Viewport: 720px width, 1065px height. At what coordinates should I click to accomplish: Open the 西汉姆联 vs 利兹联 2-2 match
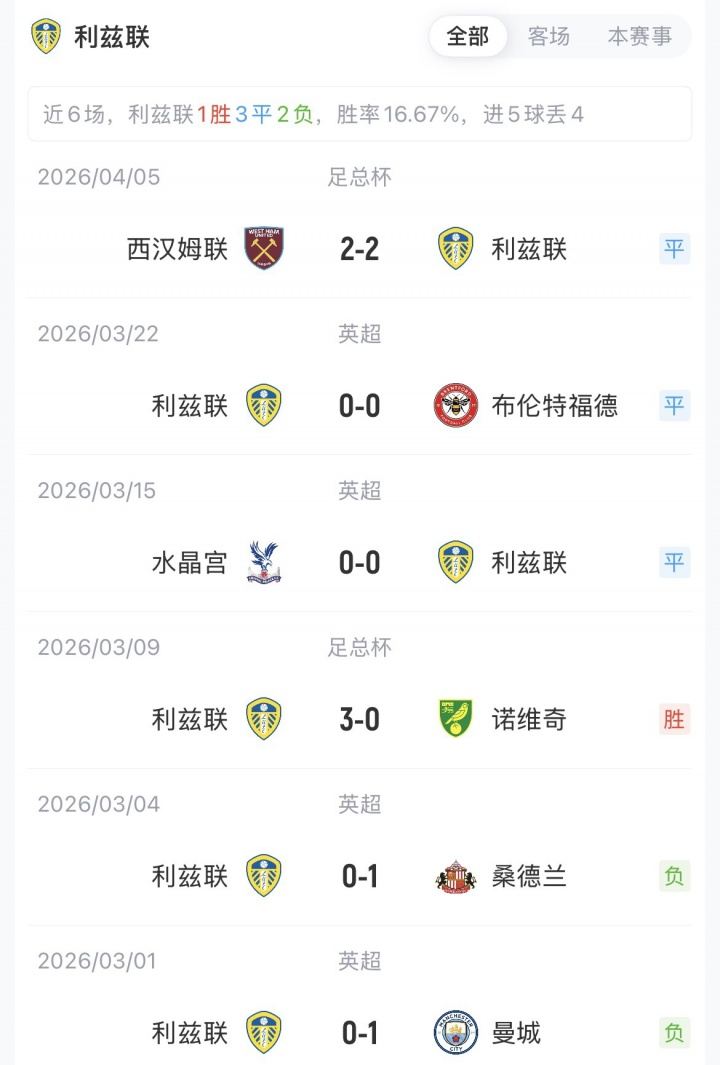point(359,249)
